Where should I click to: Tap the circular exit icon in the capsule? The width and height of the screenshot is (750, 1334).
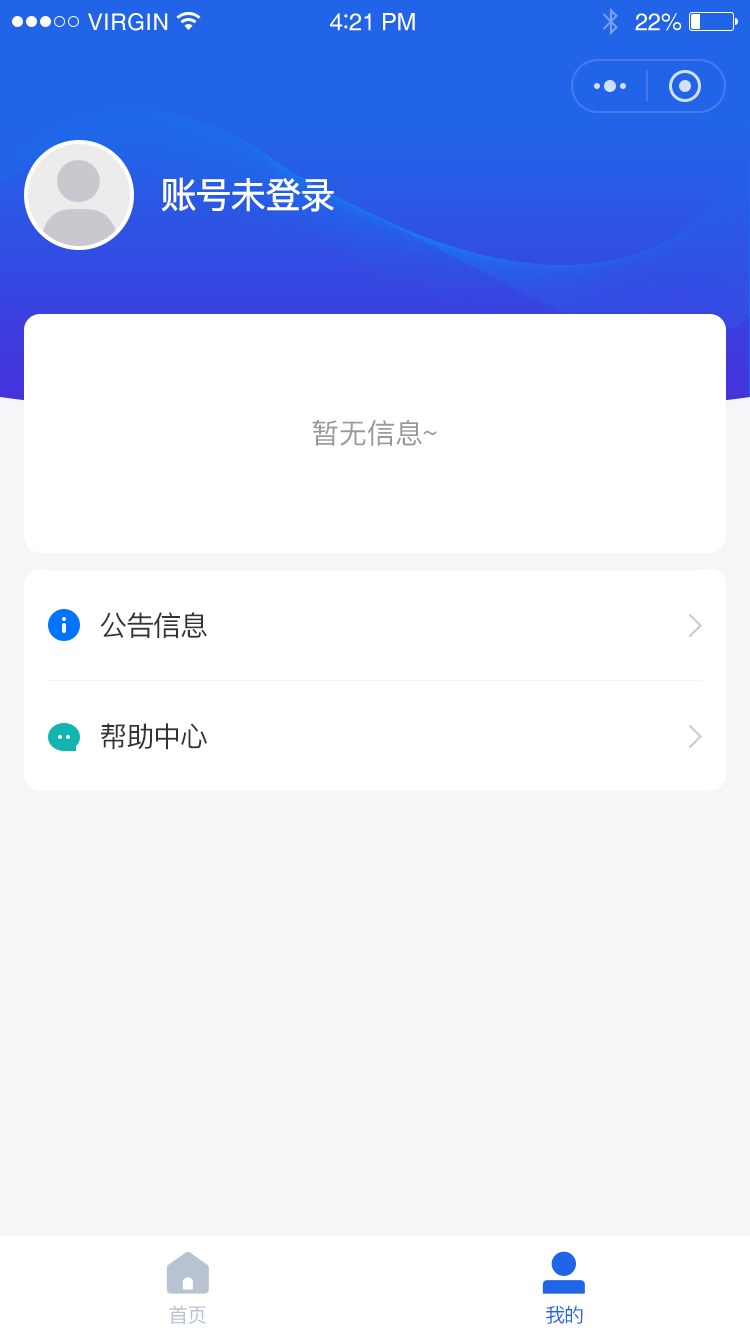point(685,86)
